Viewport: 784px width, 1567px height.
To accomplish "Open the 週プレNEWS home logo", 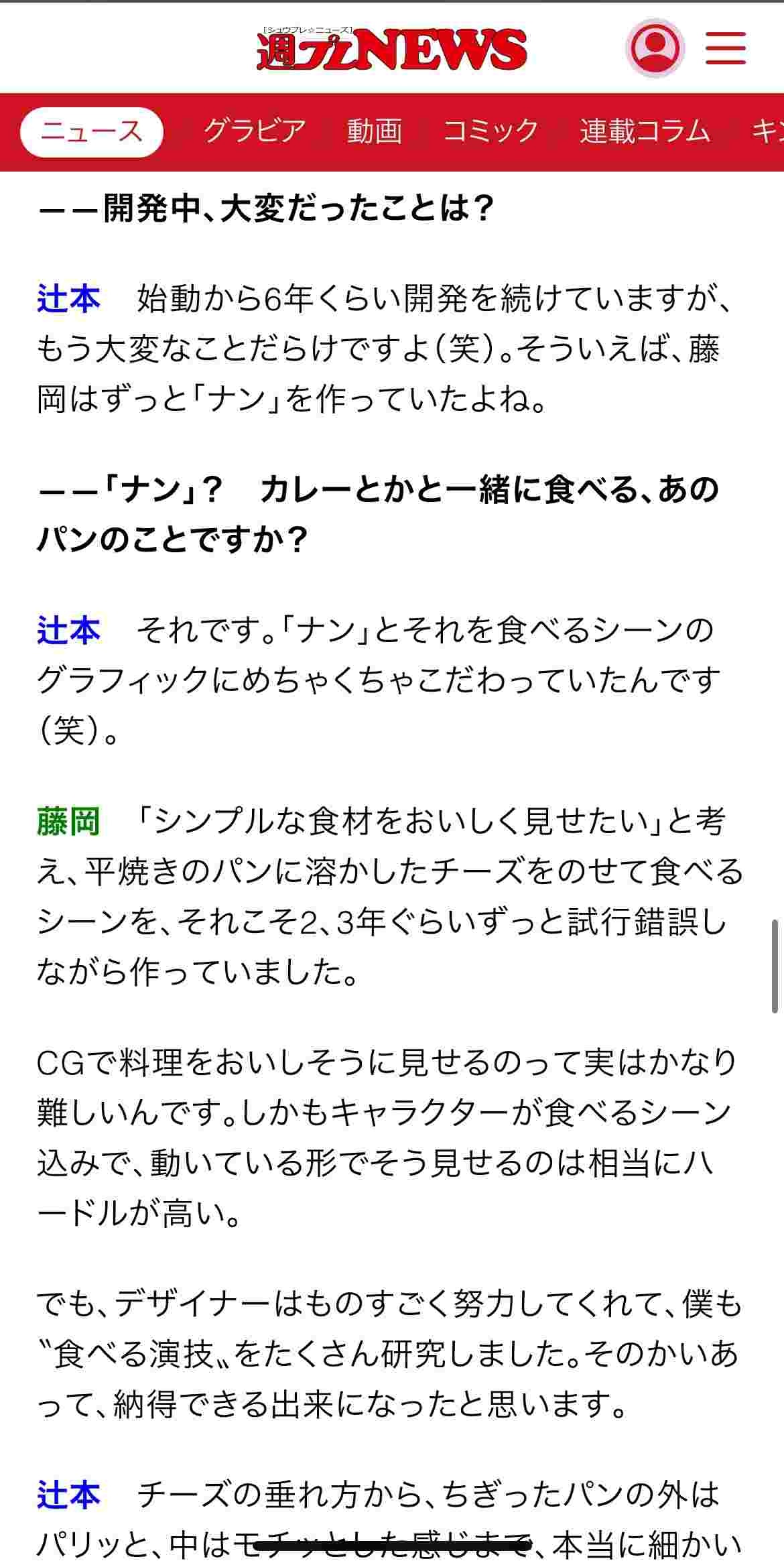I will pos(391,49).
